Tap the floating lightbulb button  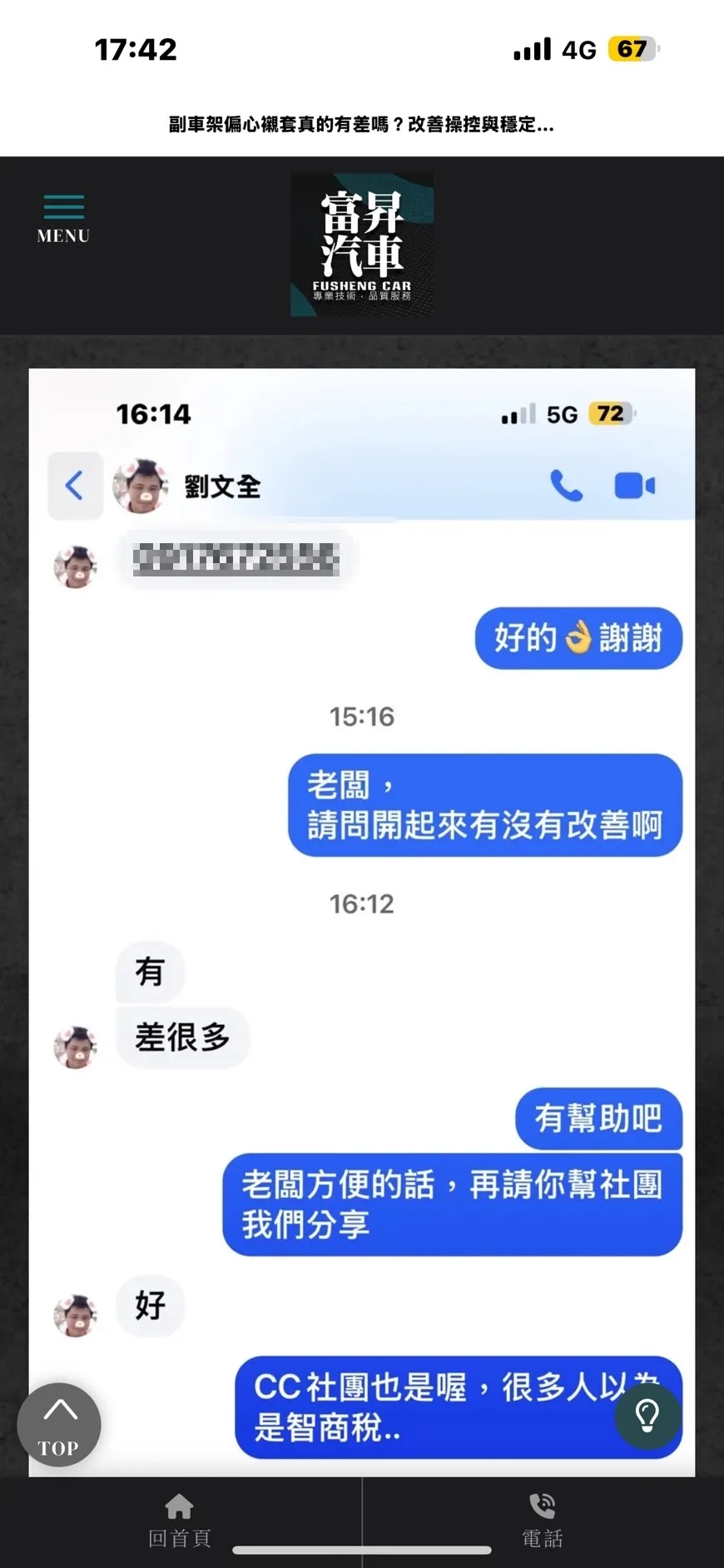(647, 1415)
